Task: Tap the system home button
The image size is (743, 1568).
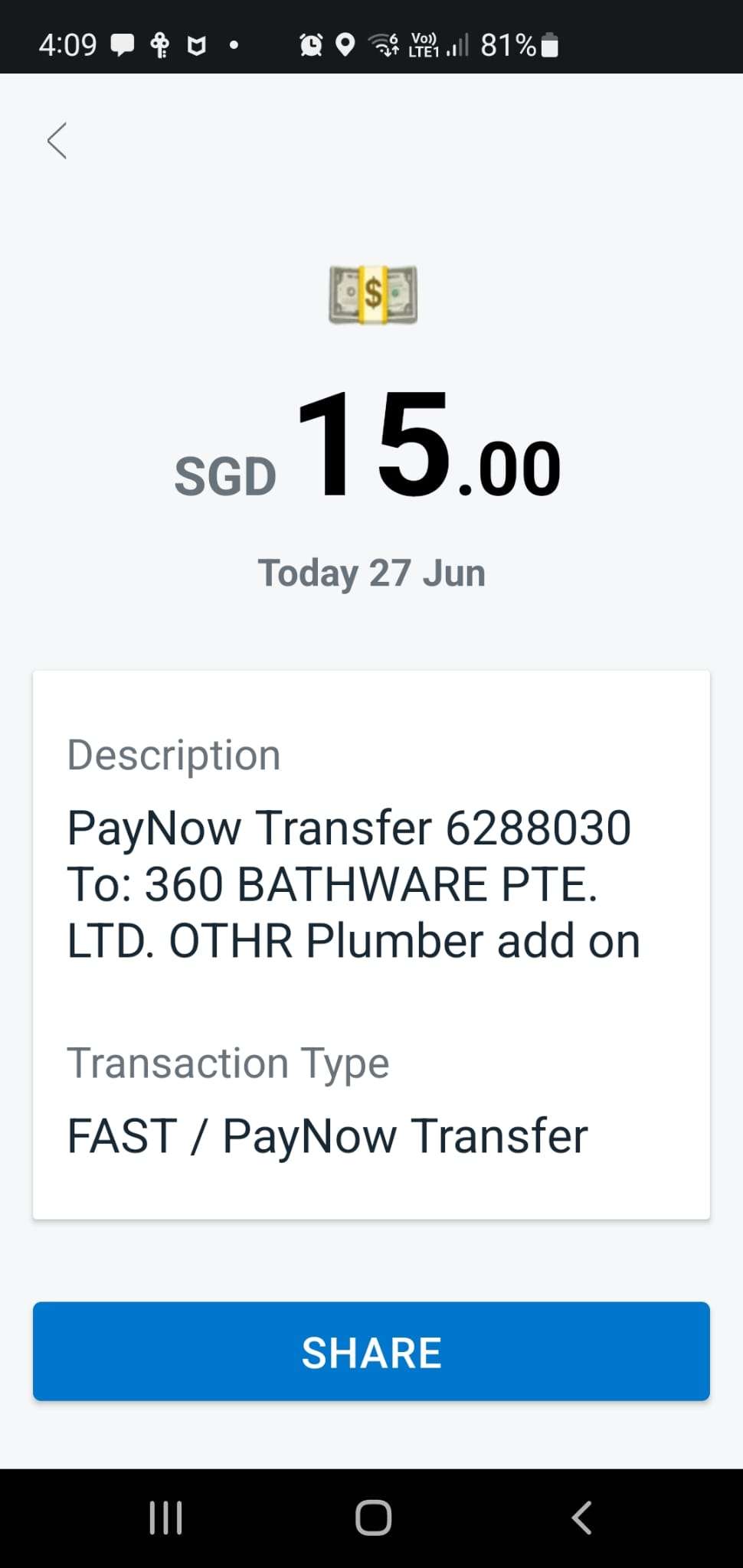Action: click(x=373, y=1517)
